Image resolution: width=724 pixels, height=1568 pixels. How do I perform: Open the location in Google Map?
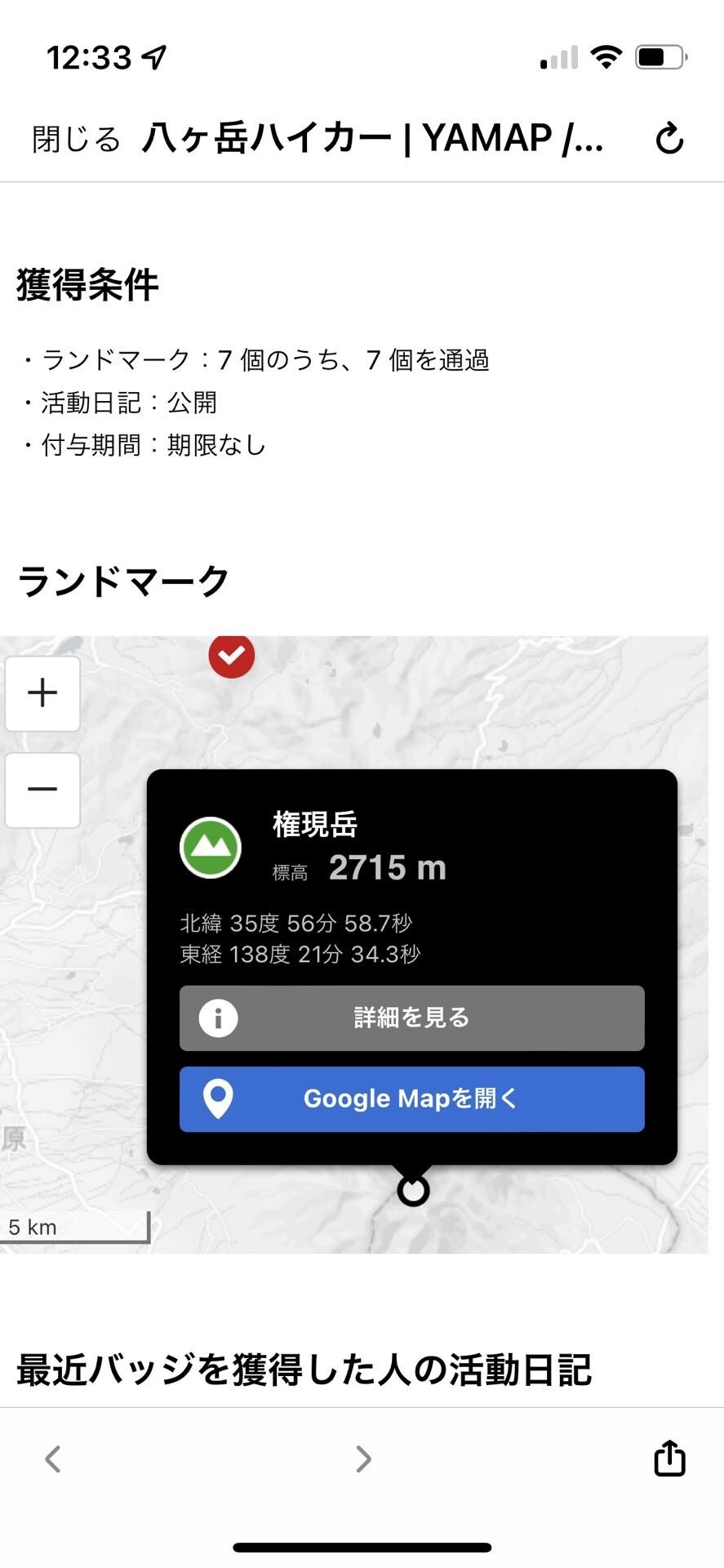[x=411, y=1099]
